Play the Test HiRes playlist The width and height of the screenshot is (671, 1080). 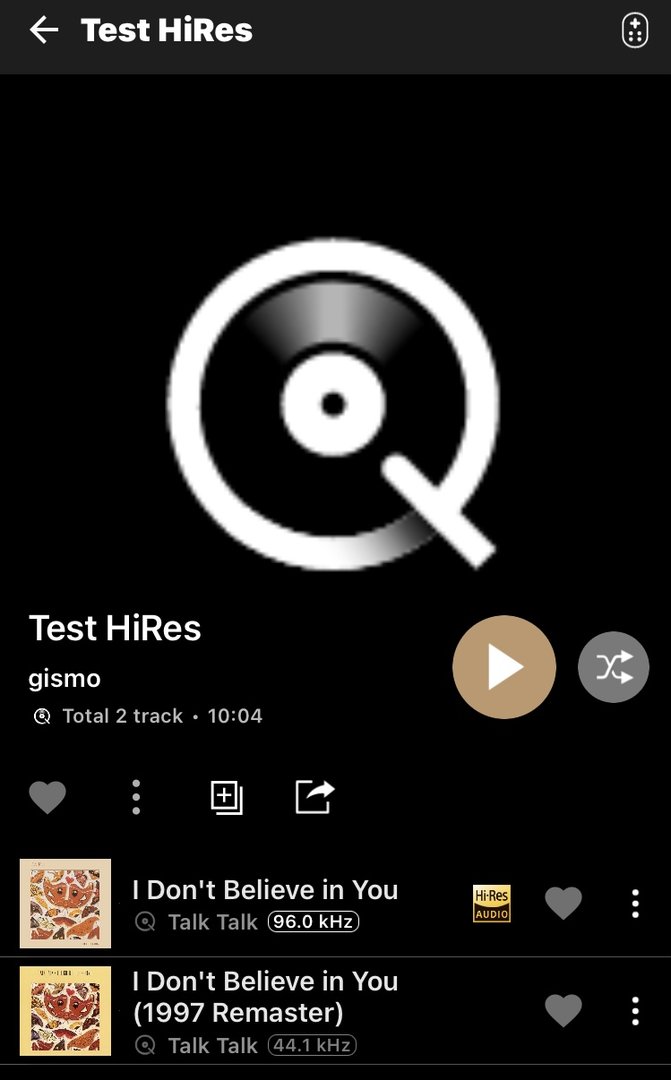click(x=504, y=667)
